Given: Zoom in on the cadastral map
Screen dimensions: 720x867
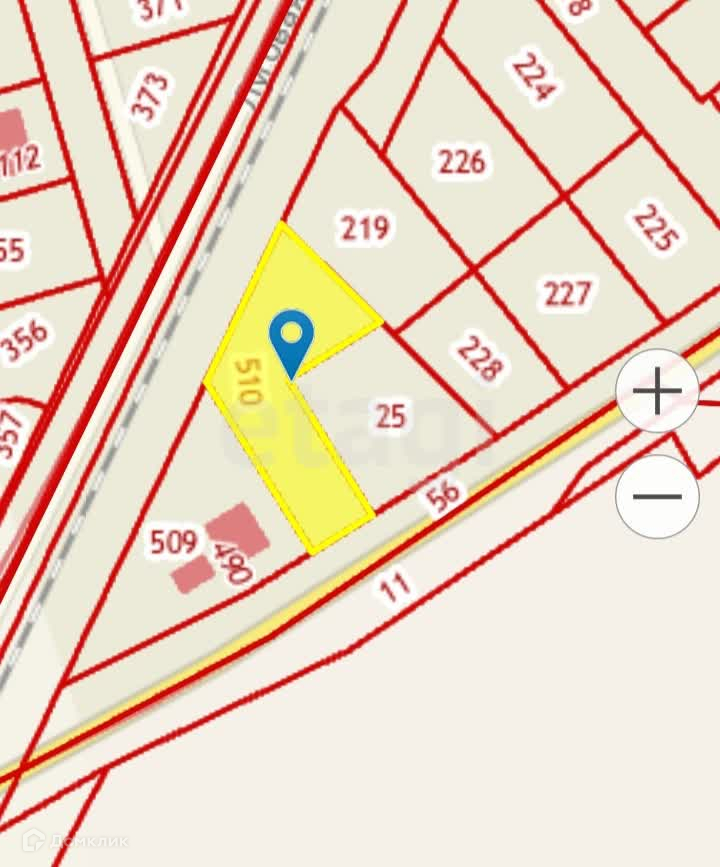Looking at the screenshot, I should click(x=657, y=391).
